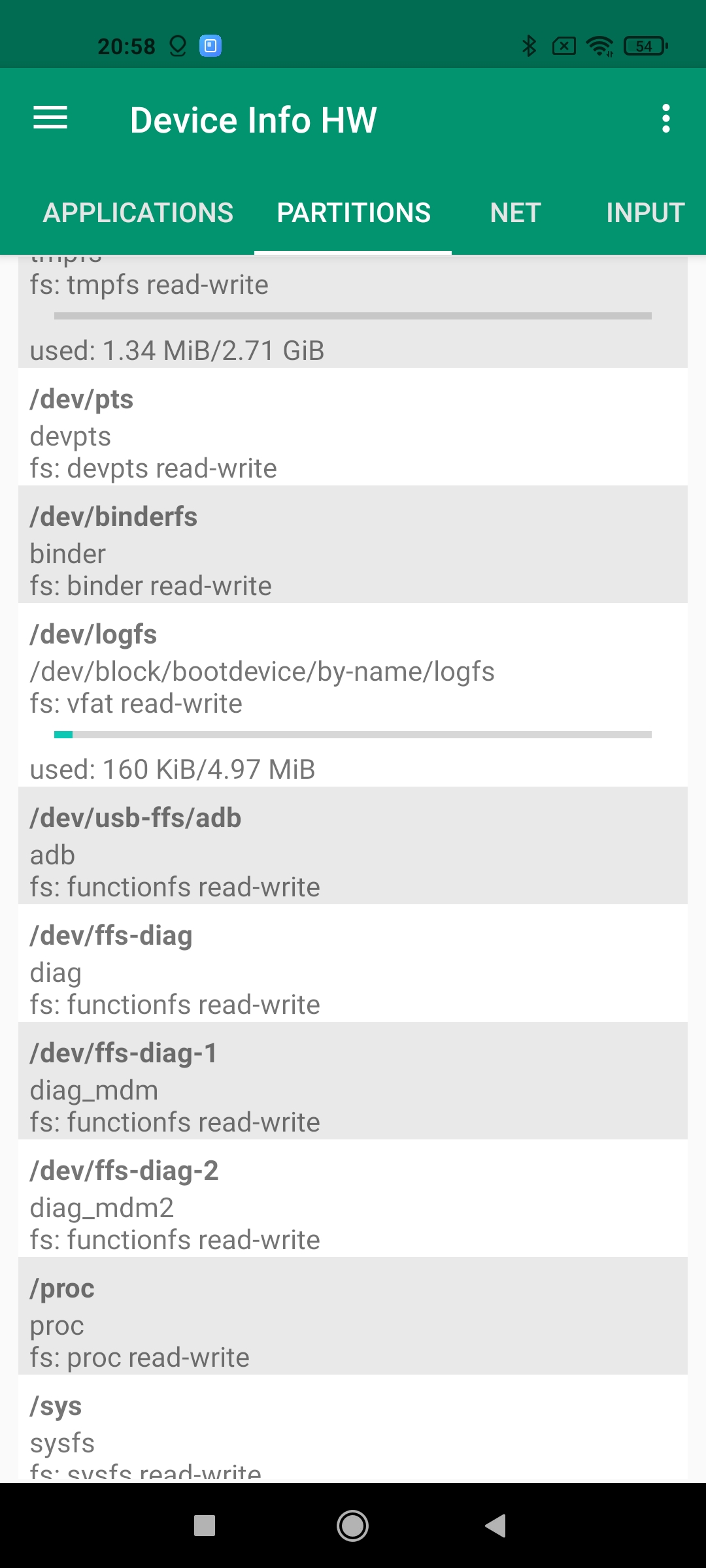The width and height of the screenshot is (706, 1568).
Task: Switch to the Net tab
Action: tap(515, 213)
